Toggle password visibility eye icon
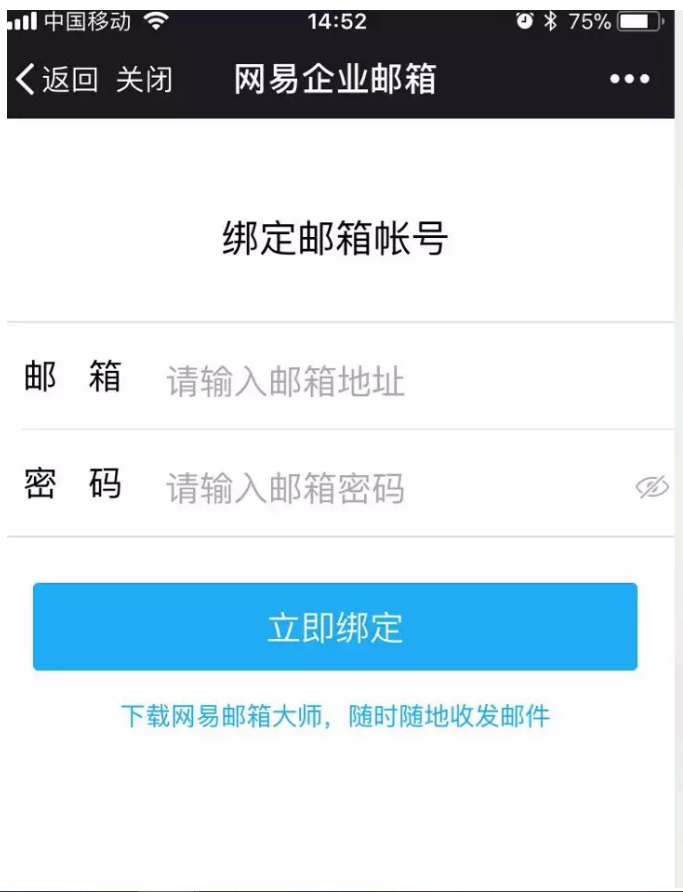 click(x=652, y=487)
